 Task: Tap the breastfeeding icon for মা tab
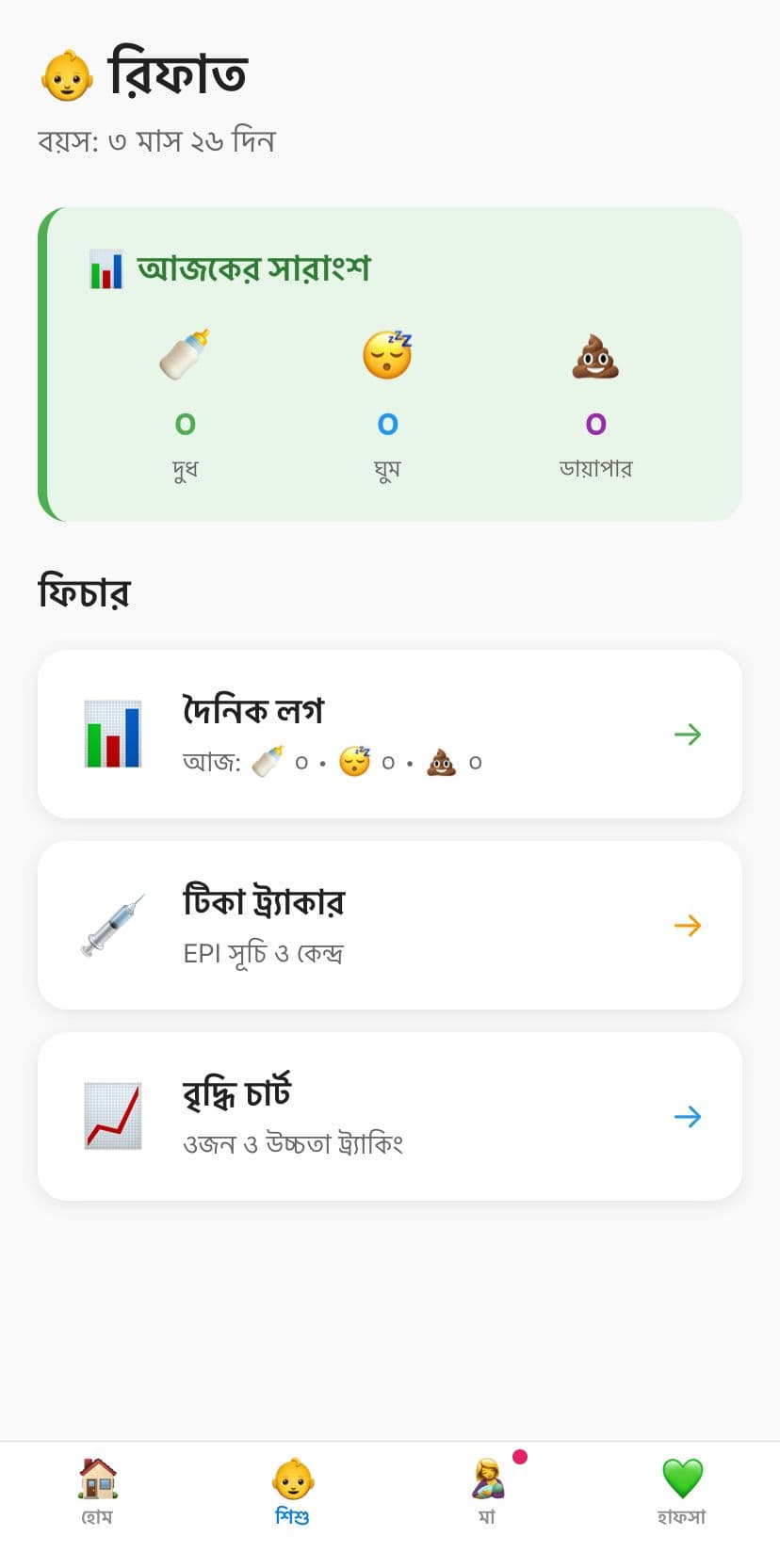[x=486, y=1479]
